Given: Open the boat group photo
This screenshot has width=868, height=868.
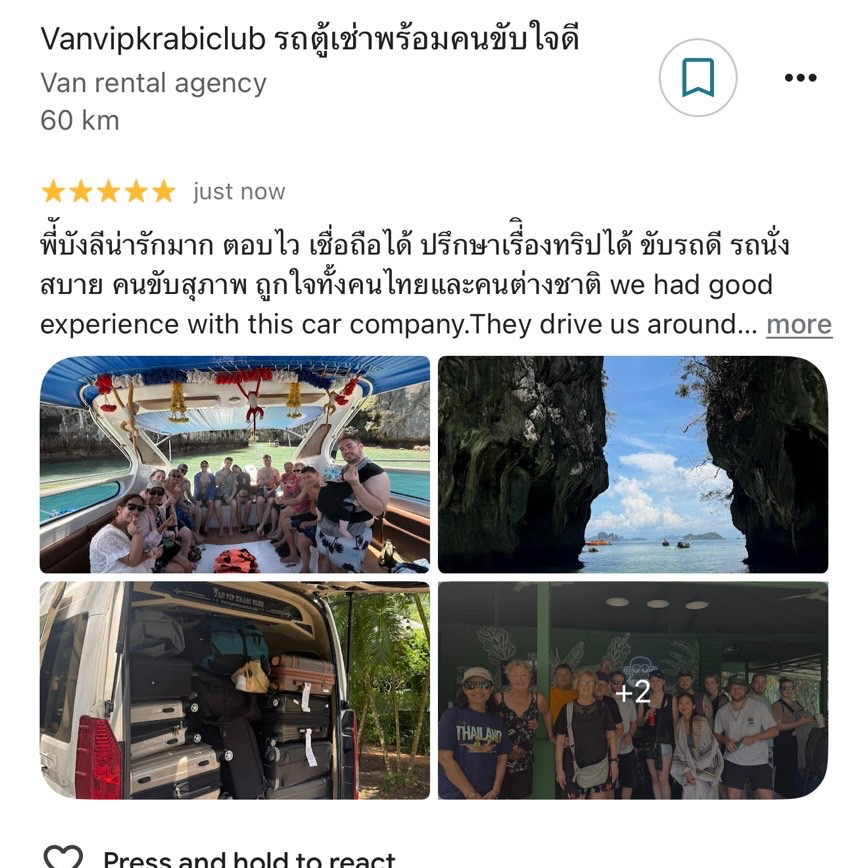Looking at the screenshot, I should pyautogui.click(x=235, y=464).
